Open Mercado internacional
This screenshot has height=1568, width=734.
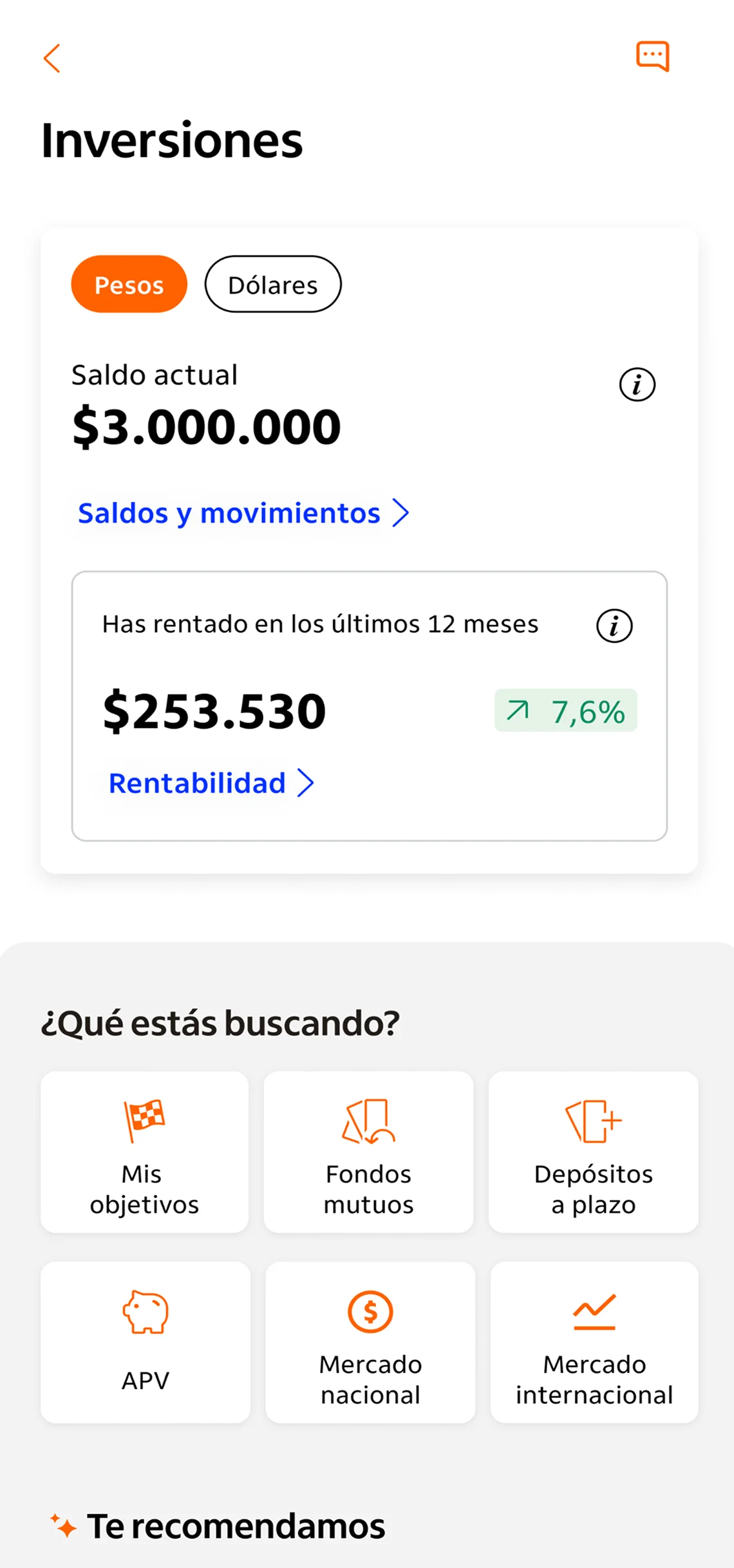pyautogui.click(x=594, y=1342)
